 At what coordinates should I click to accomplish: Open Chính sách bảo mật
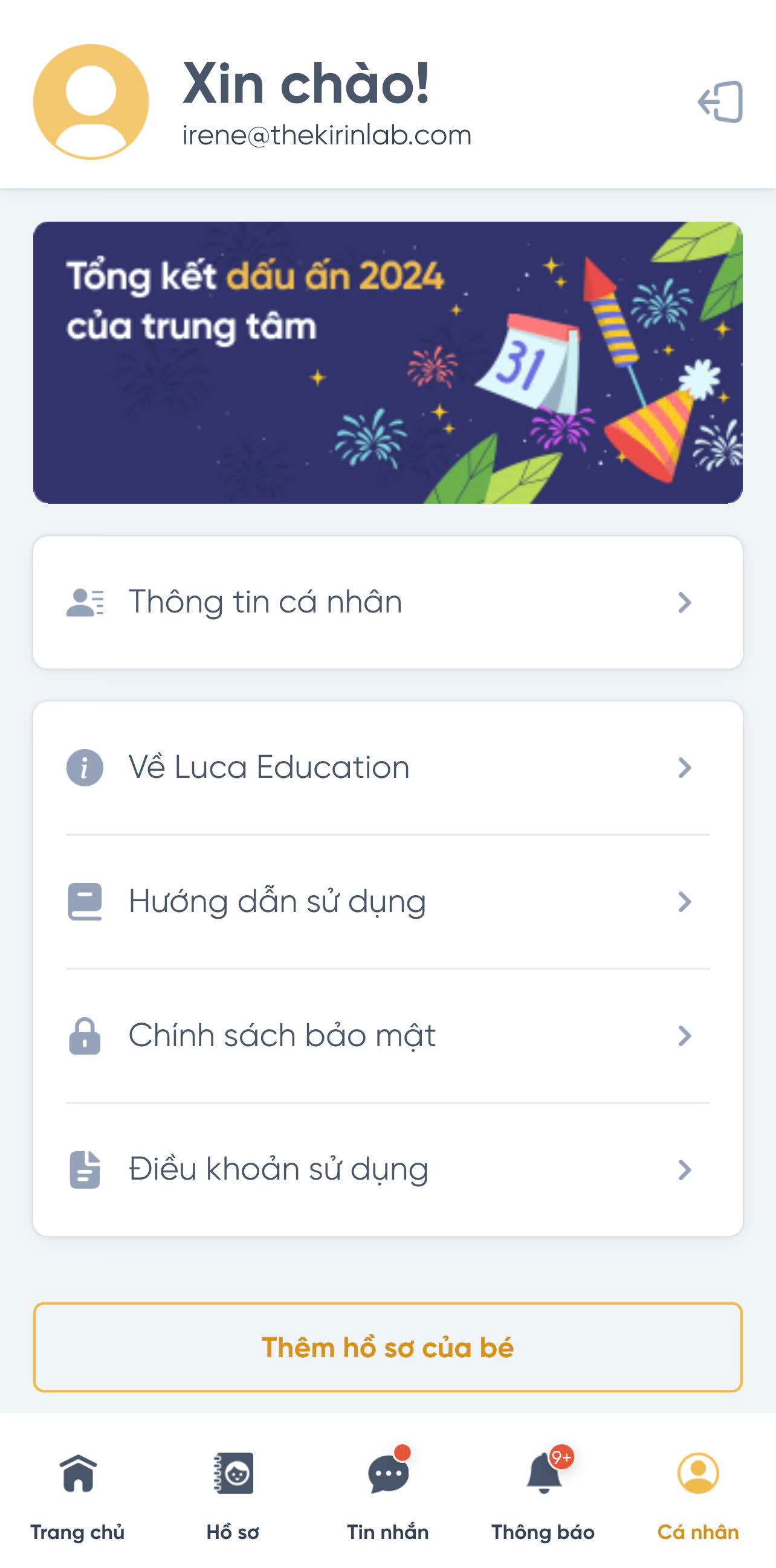click(387, 1035)
